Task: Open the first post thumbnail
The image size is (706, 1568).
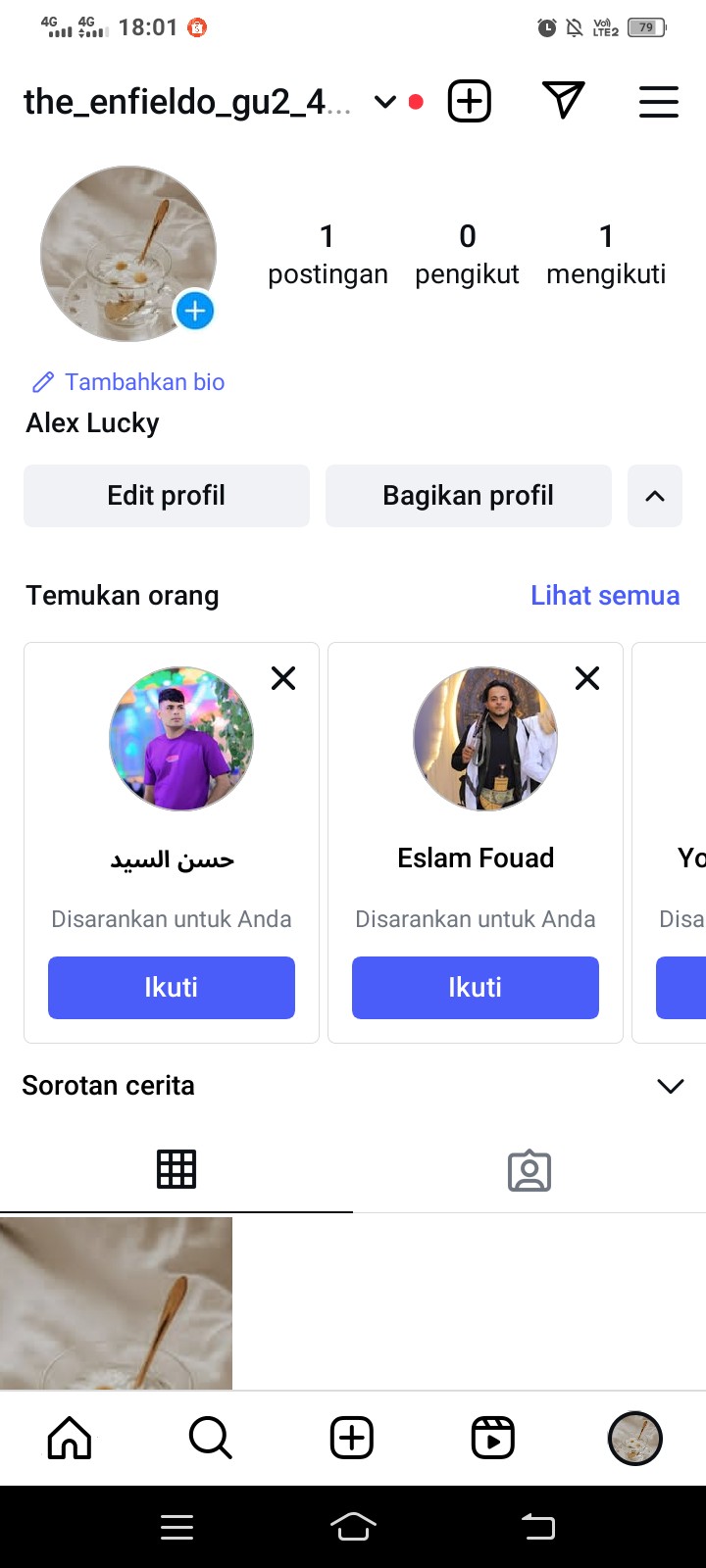Action: 116,1303
